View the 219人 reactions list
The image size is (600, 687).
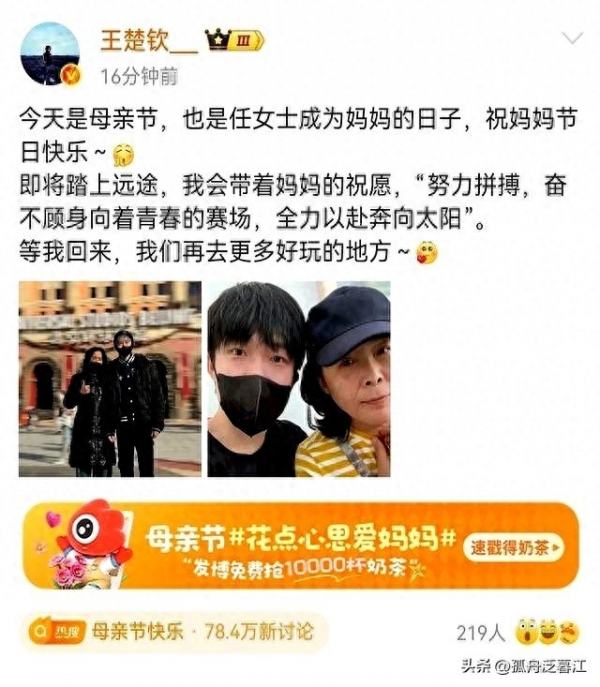[516, 633]
